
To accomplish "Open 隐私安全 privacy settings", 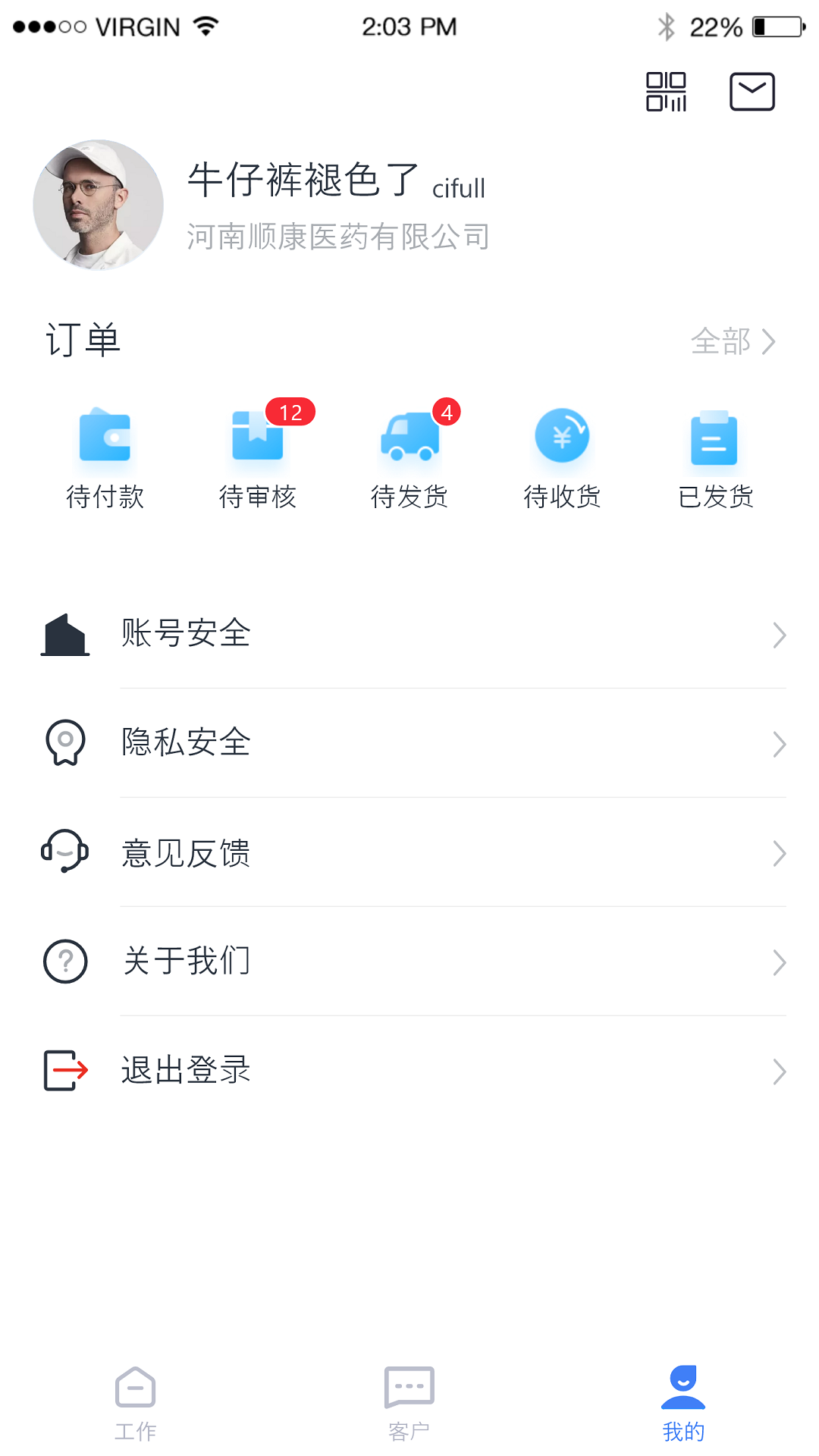I will 185,744.
